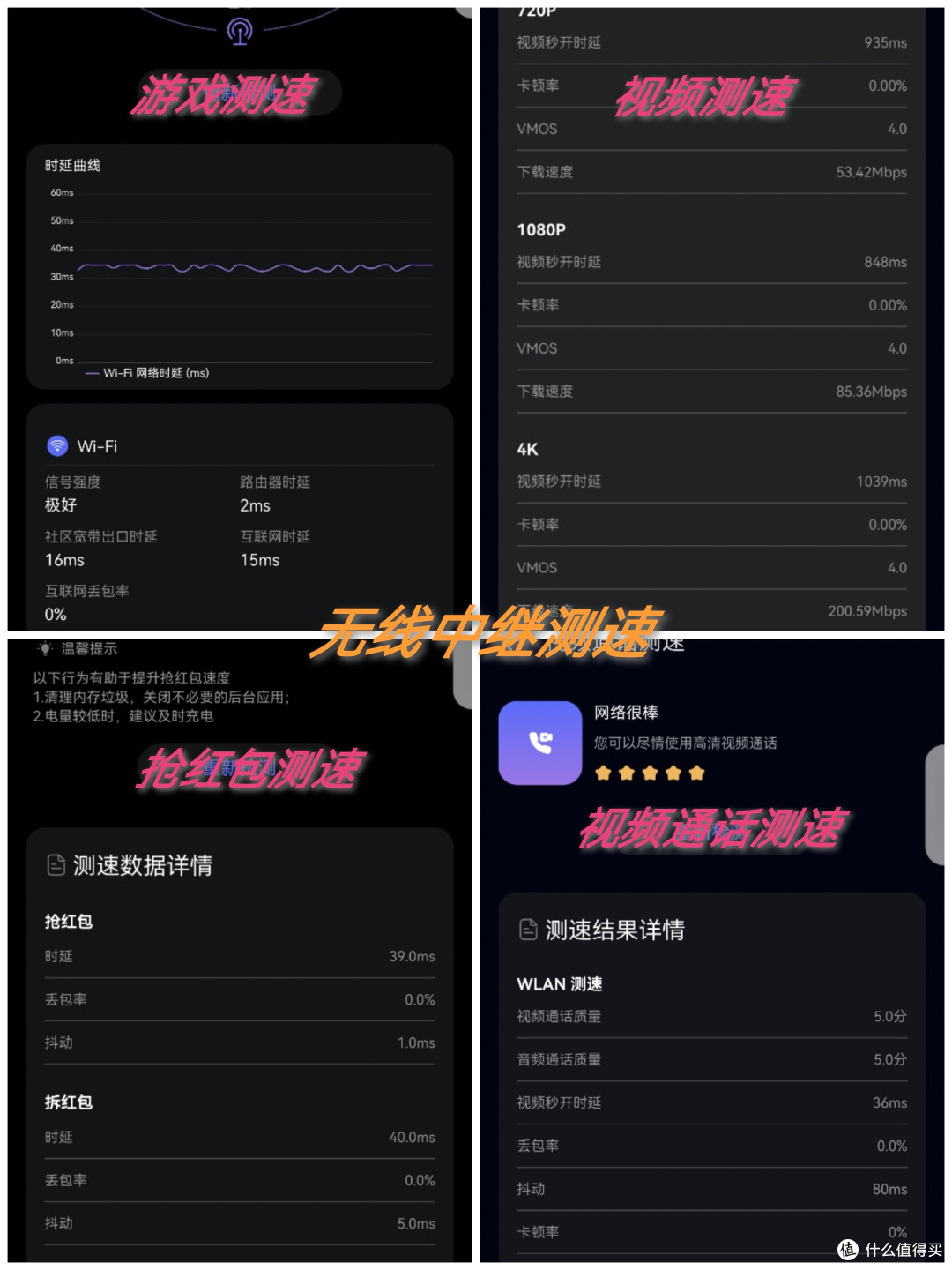
Task: Click the 抢红包 时延 39.0ms row
Action: (238, 956)
